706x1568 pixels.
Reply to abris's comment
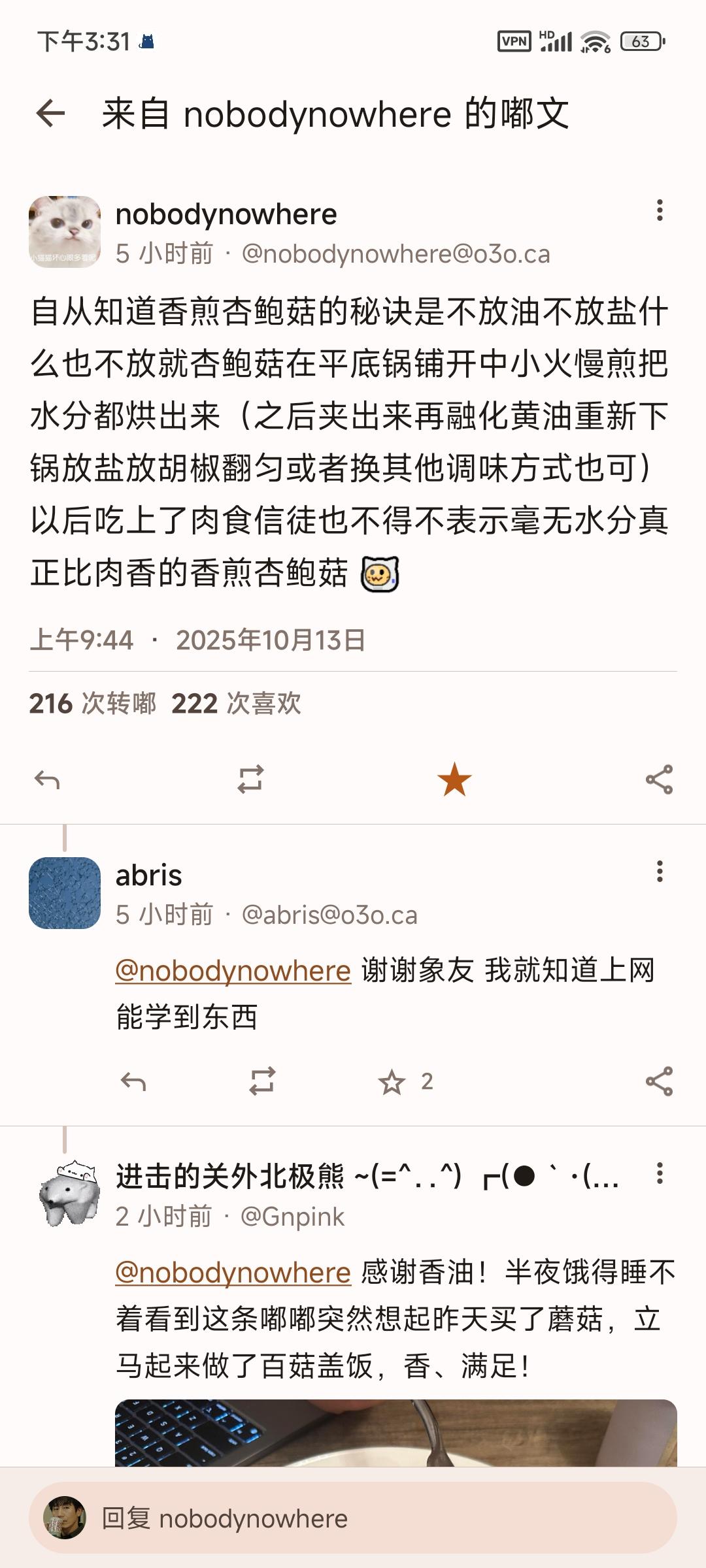(x=133, y=1082)
